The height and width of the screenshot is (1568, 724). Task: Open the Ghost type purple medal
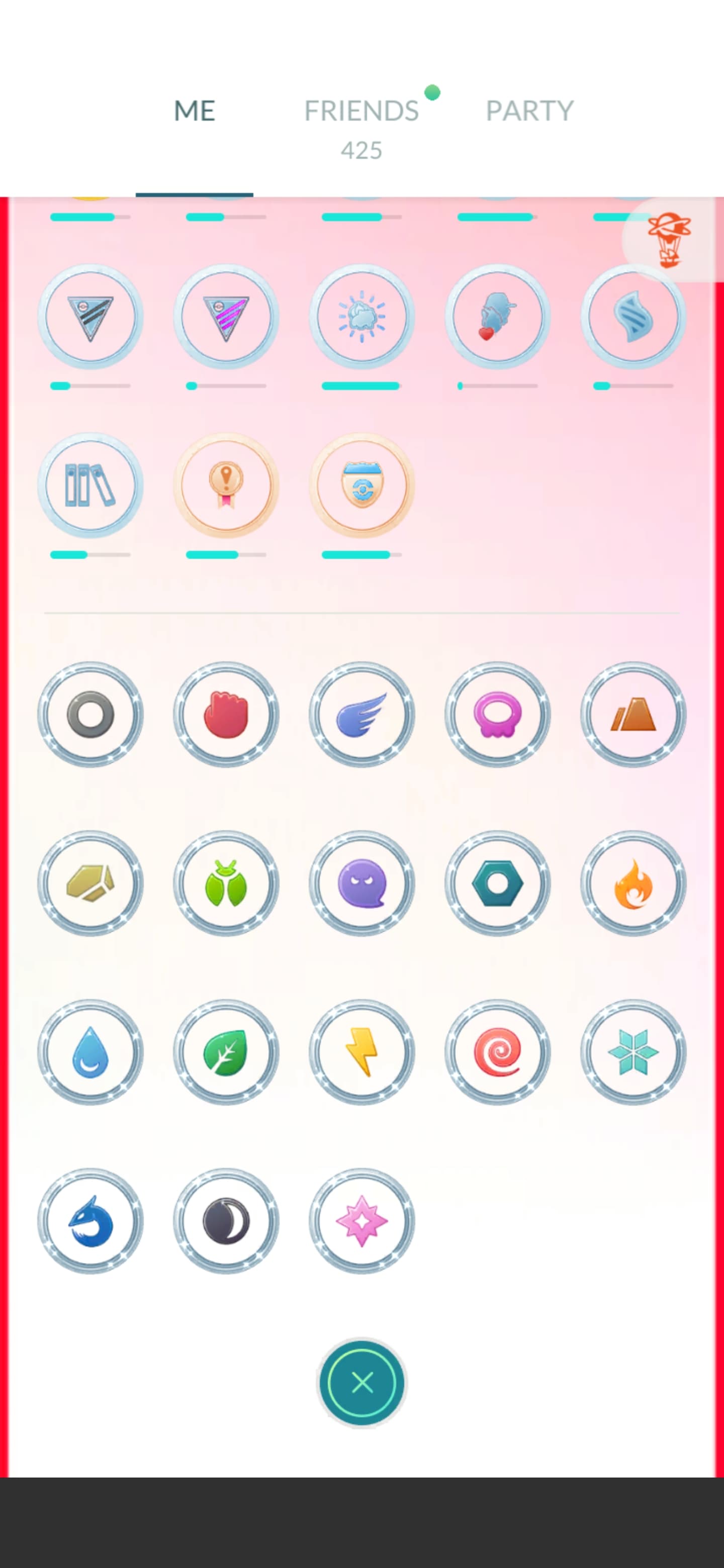pyautogui.click(x=361, y=883)
